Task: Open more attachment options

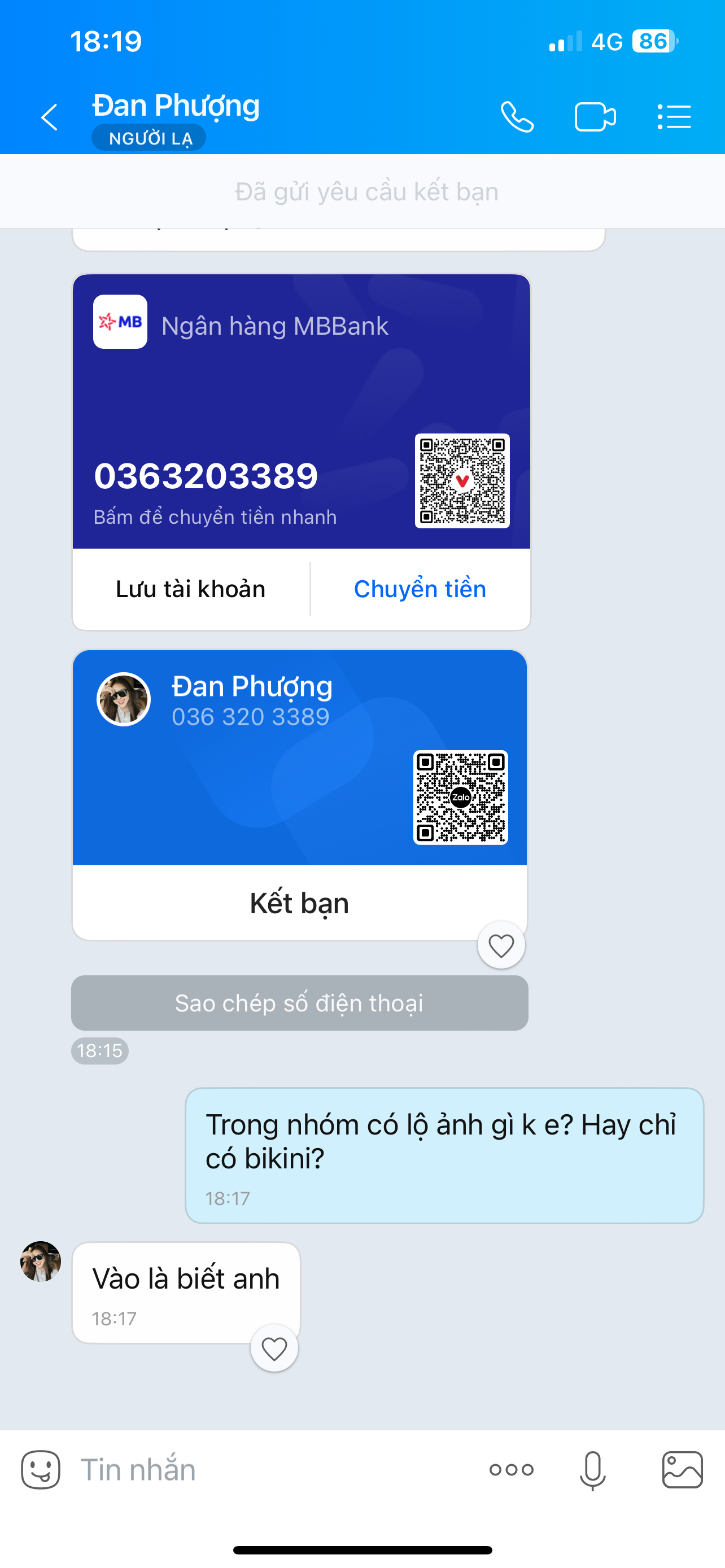Action: pyautogui.click(x=512, y=1470)
